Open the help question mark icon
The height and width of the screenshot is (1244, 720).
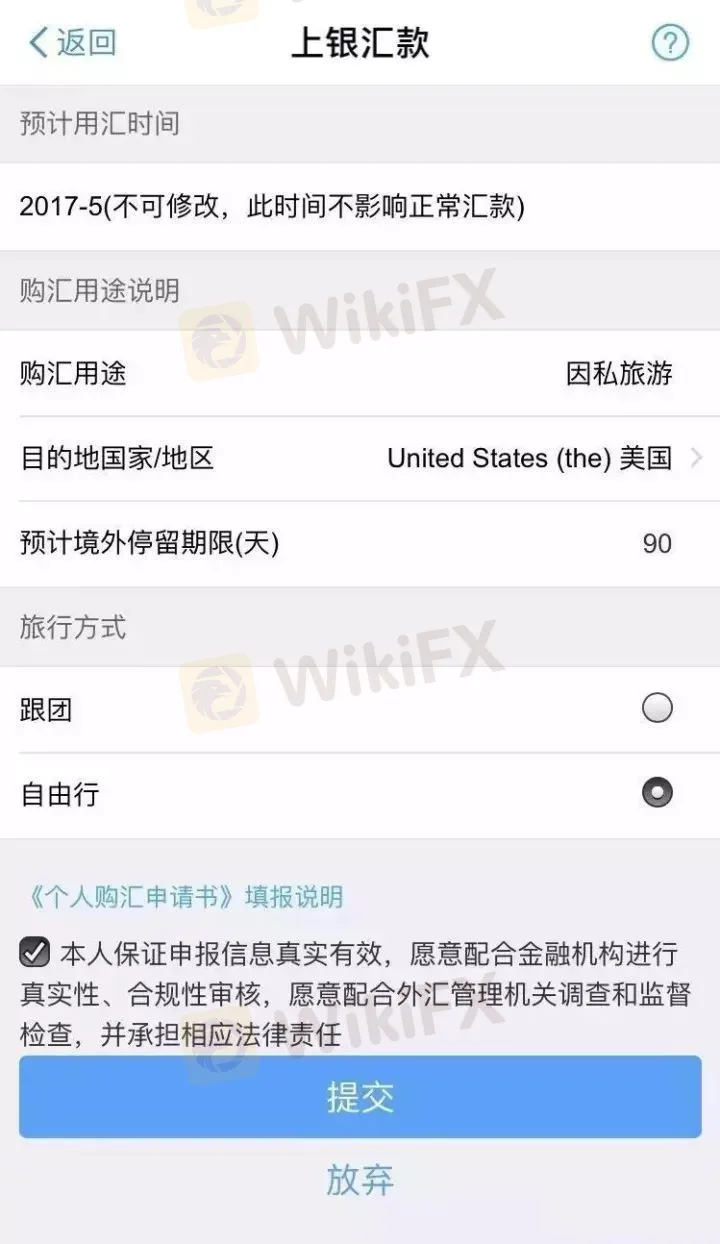[x=670, y=43]
